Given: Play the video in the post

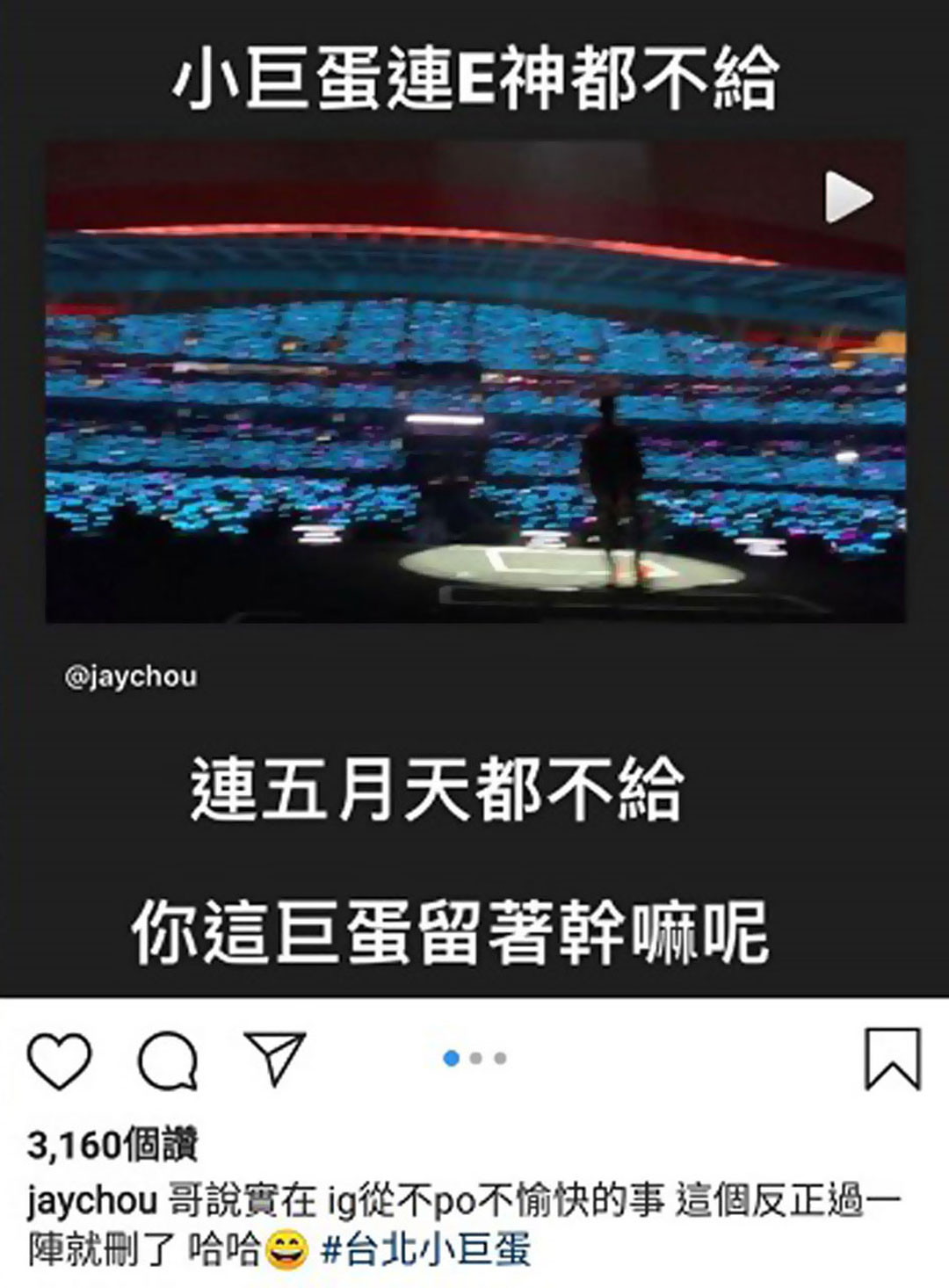Looking at the screenshot, I should click(x=848, y=197).
